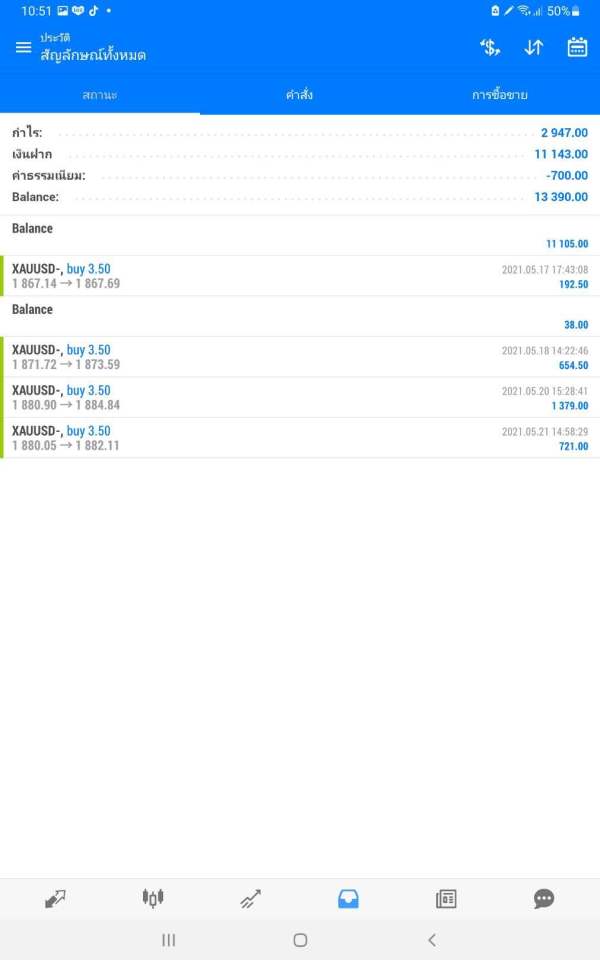
Task: Go to the device home screen
Action: [x=300, y=940]
